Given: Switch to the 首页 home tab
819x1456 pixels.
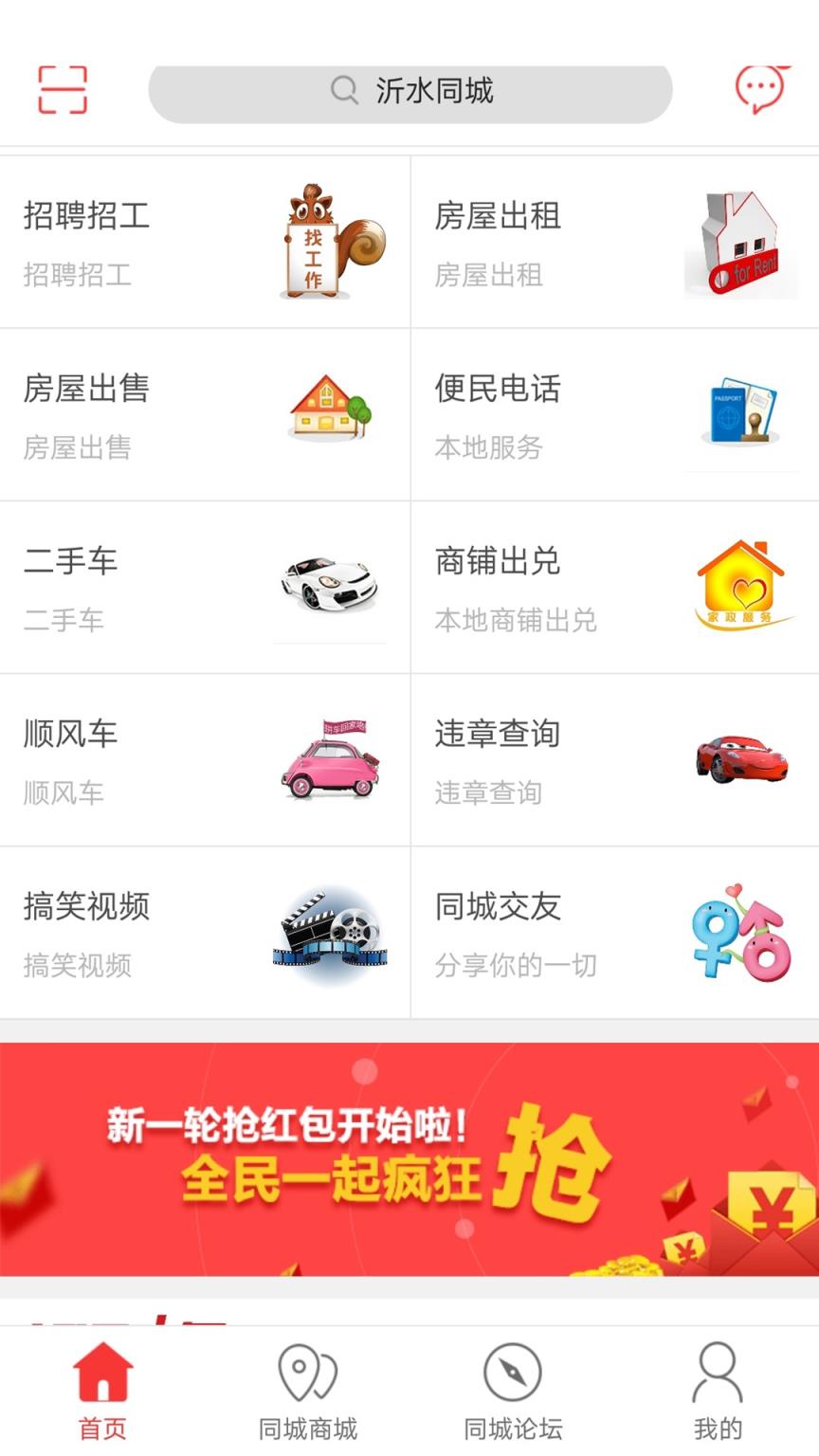Looking at the screenshot, I should [x=102, y=1390].
